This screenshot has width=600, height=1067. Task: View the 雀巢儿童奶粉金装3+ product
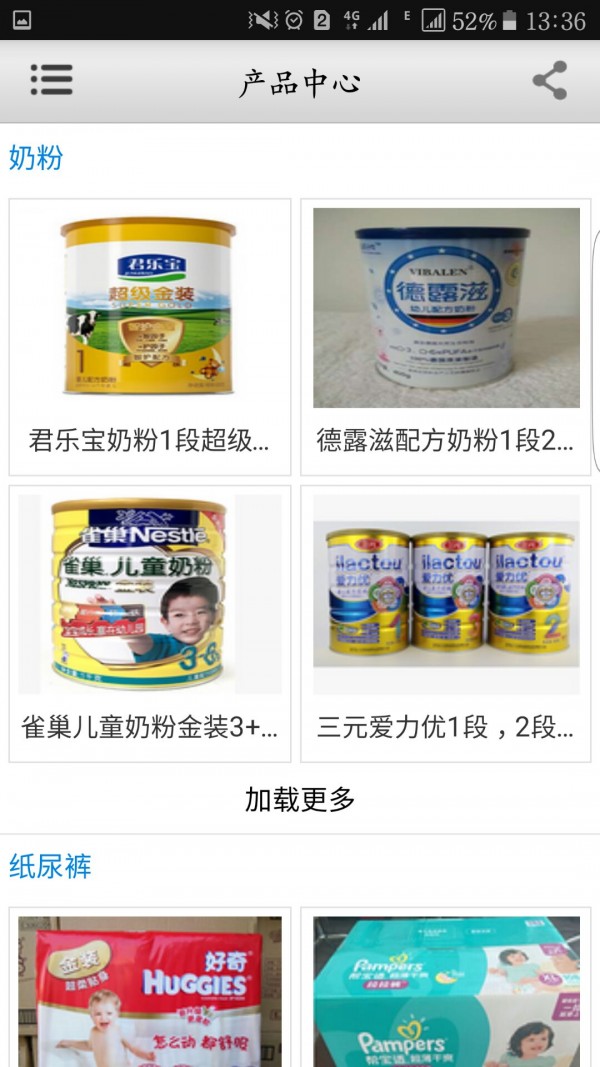(x=150, y=623)
